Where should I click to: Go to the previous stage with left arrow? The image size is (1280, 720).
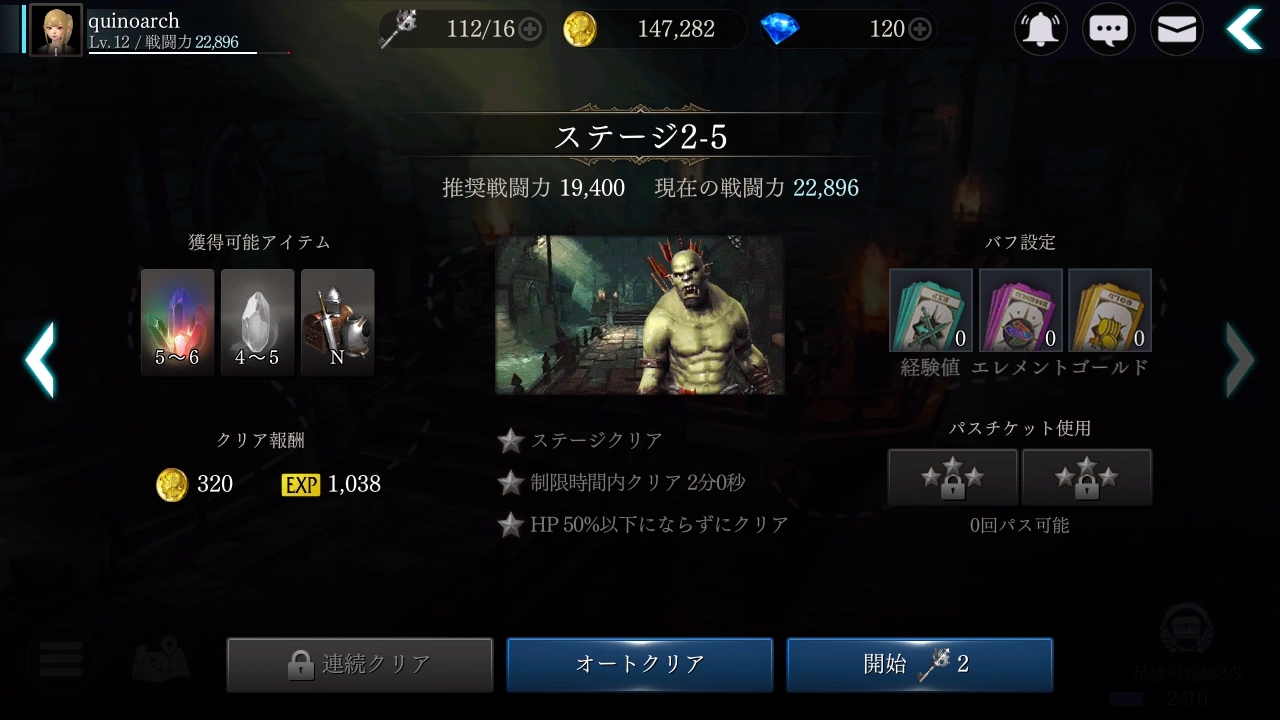click(40, 360)
